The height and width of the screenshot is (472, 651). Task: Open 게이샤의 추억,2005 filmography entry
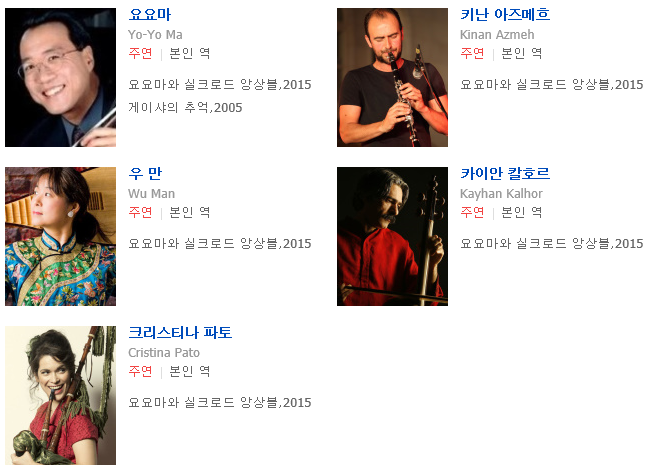(185, 107)
